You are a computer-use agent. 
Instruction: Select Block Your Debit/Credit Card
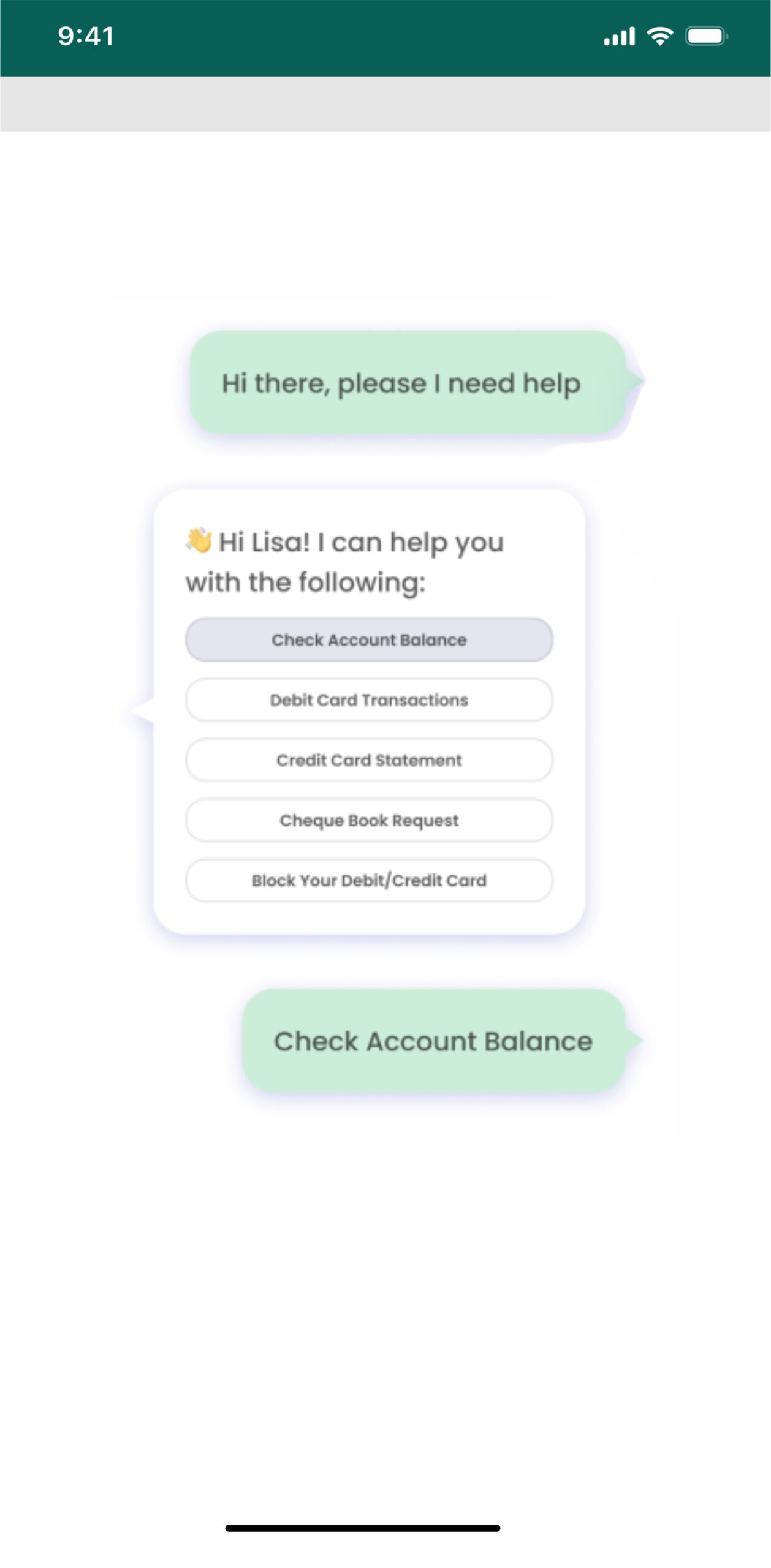[x=369, y=880]
